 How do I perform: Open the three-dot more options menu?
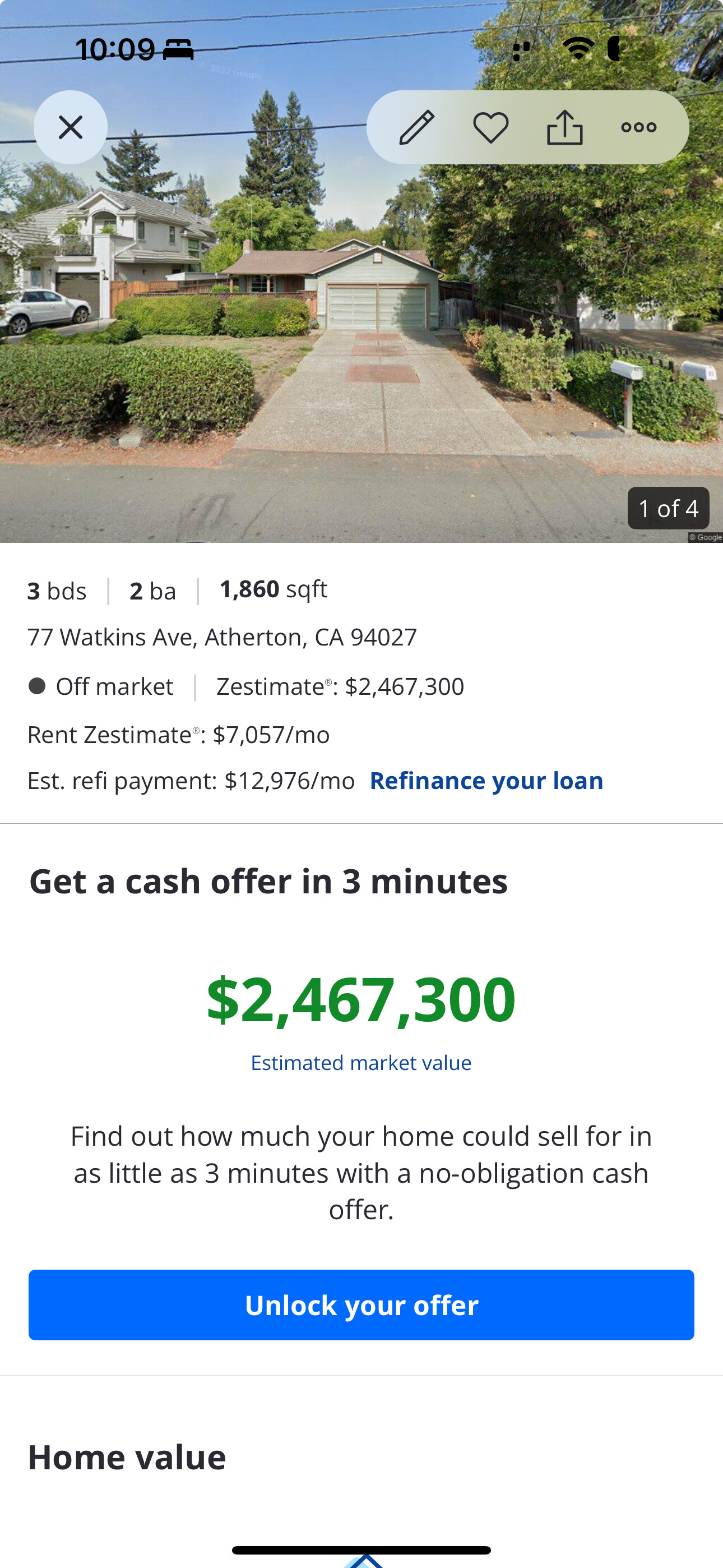click(x=638, y=127)
